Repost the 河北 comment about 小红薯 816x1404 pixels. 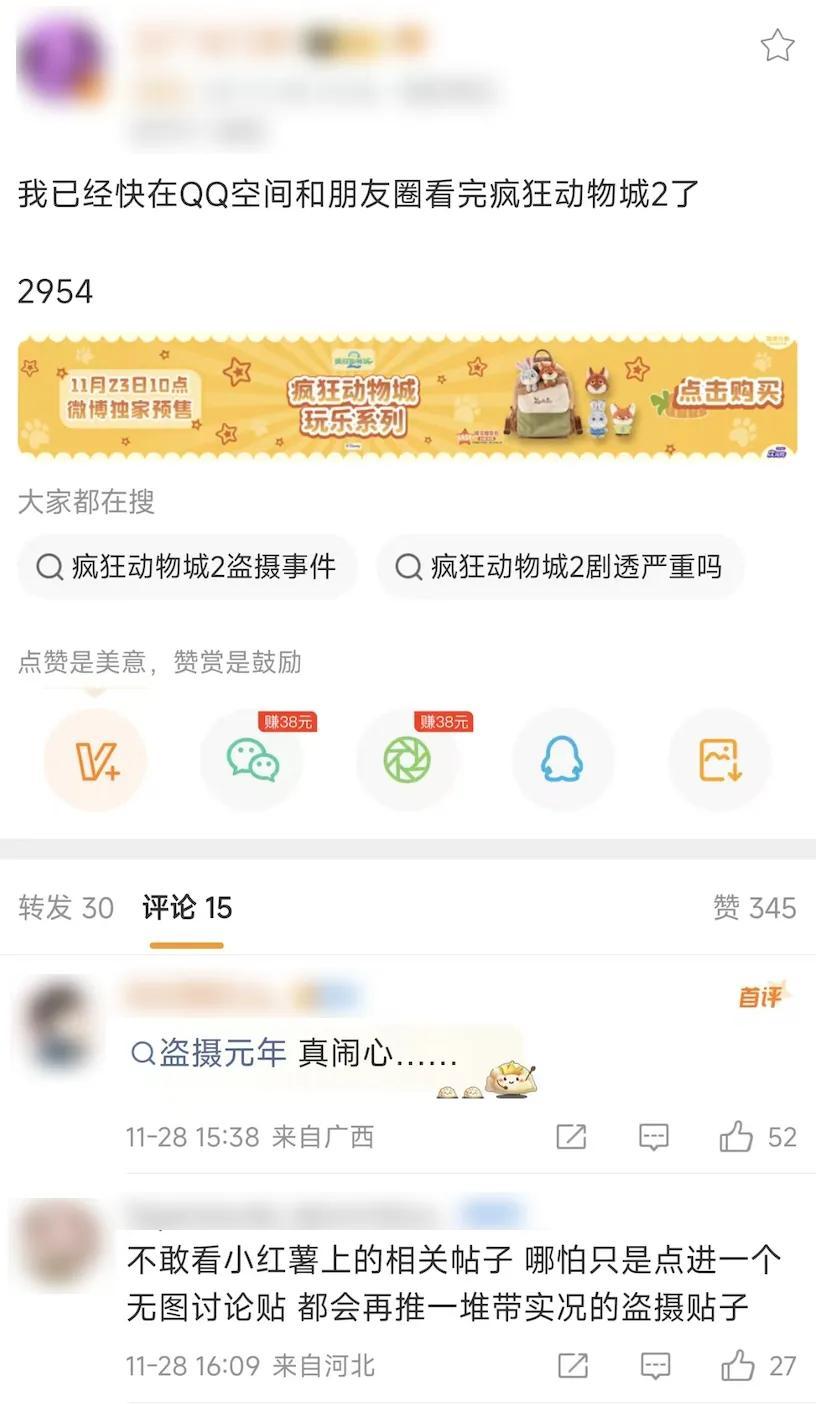tap(572, 1365)
